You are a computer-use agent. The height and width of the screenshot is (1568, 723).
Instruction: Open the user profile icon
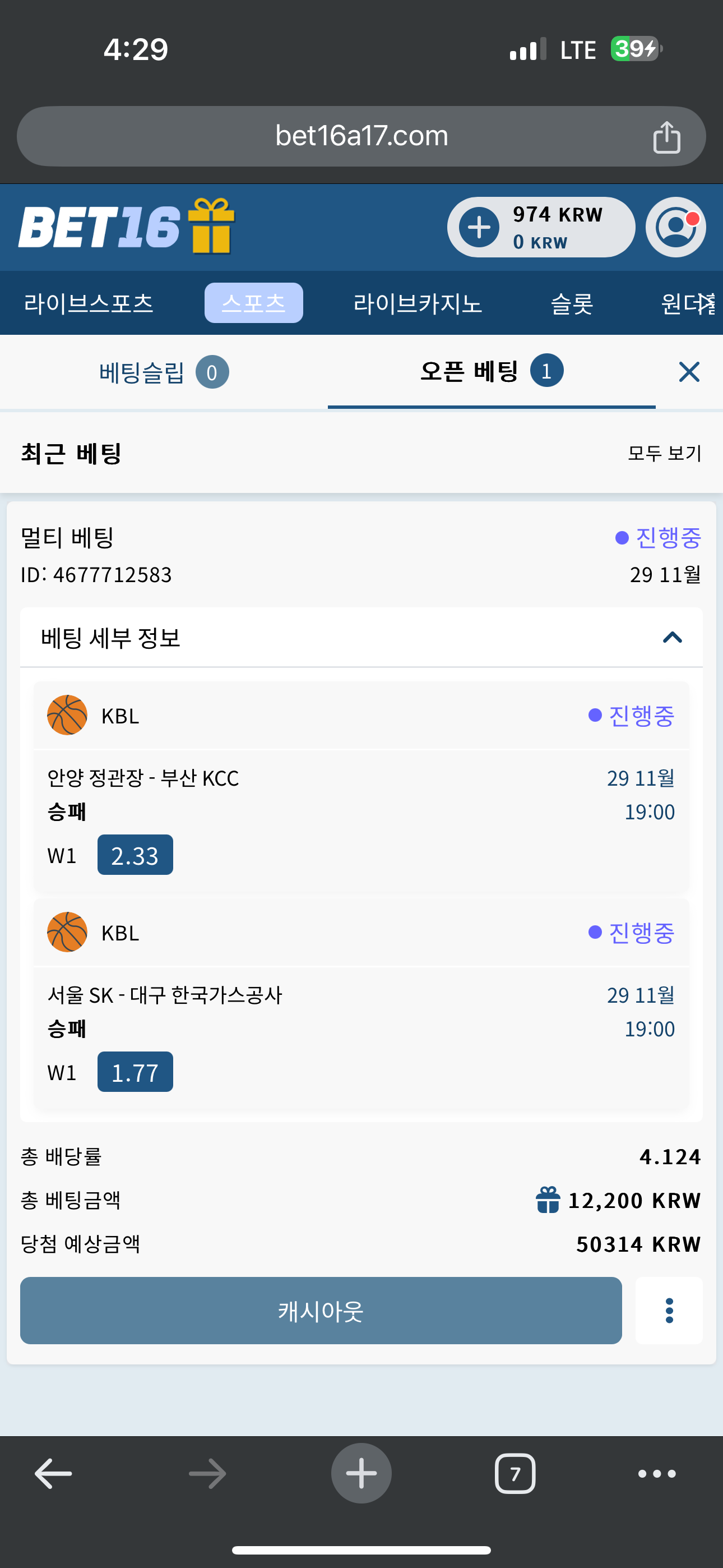click(x=675, y=227)
